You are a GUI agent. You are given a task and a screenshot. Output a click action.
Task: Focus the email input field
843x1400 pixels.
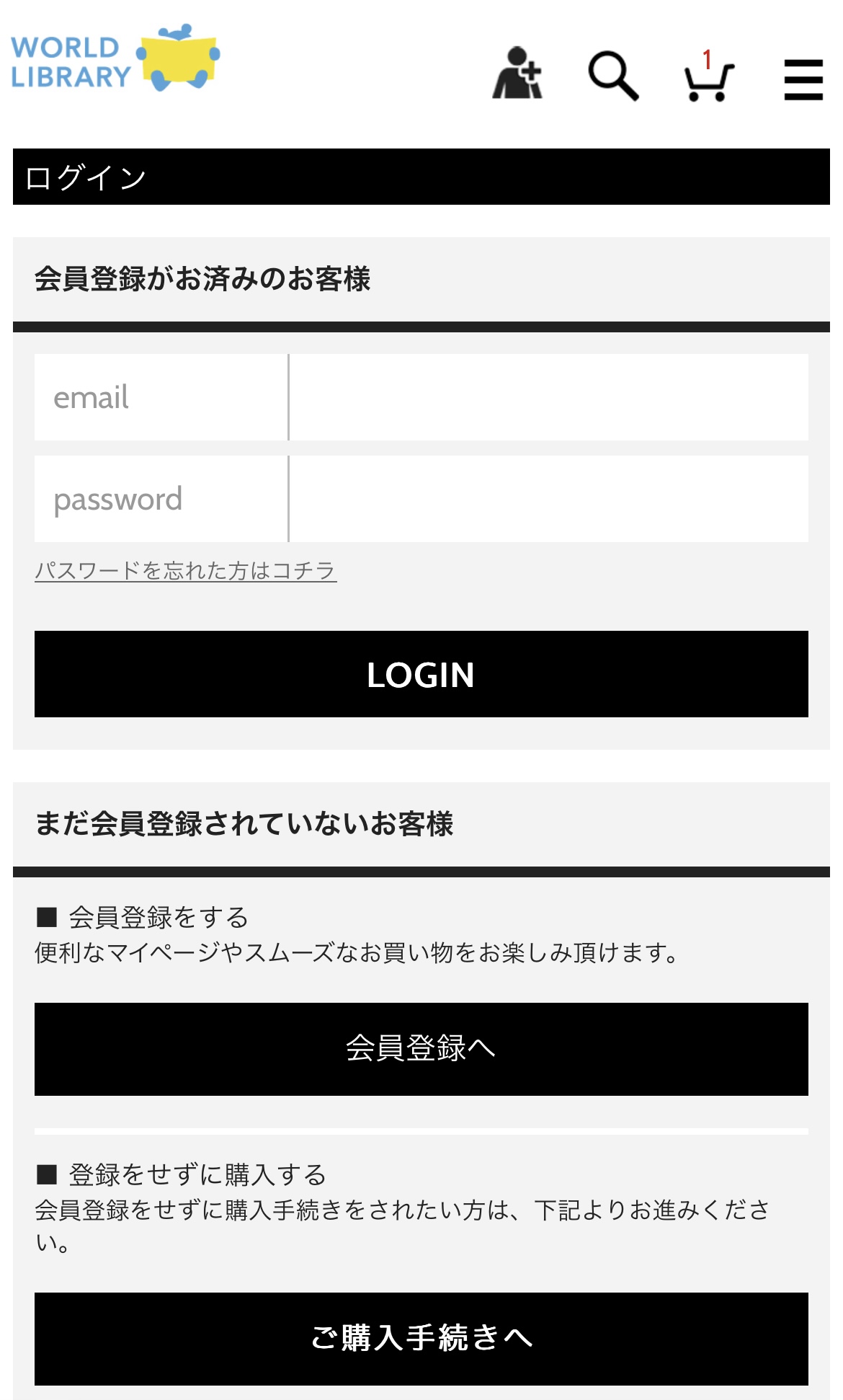click(x=548, y=397)
